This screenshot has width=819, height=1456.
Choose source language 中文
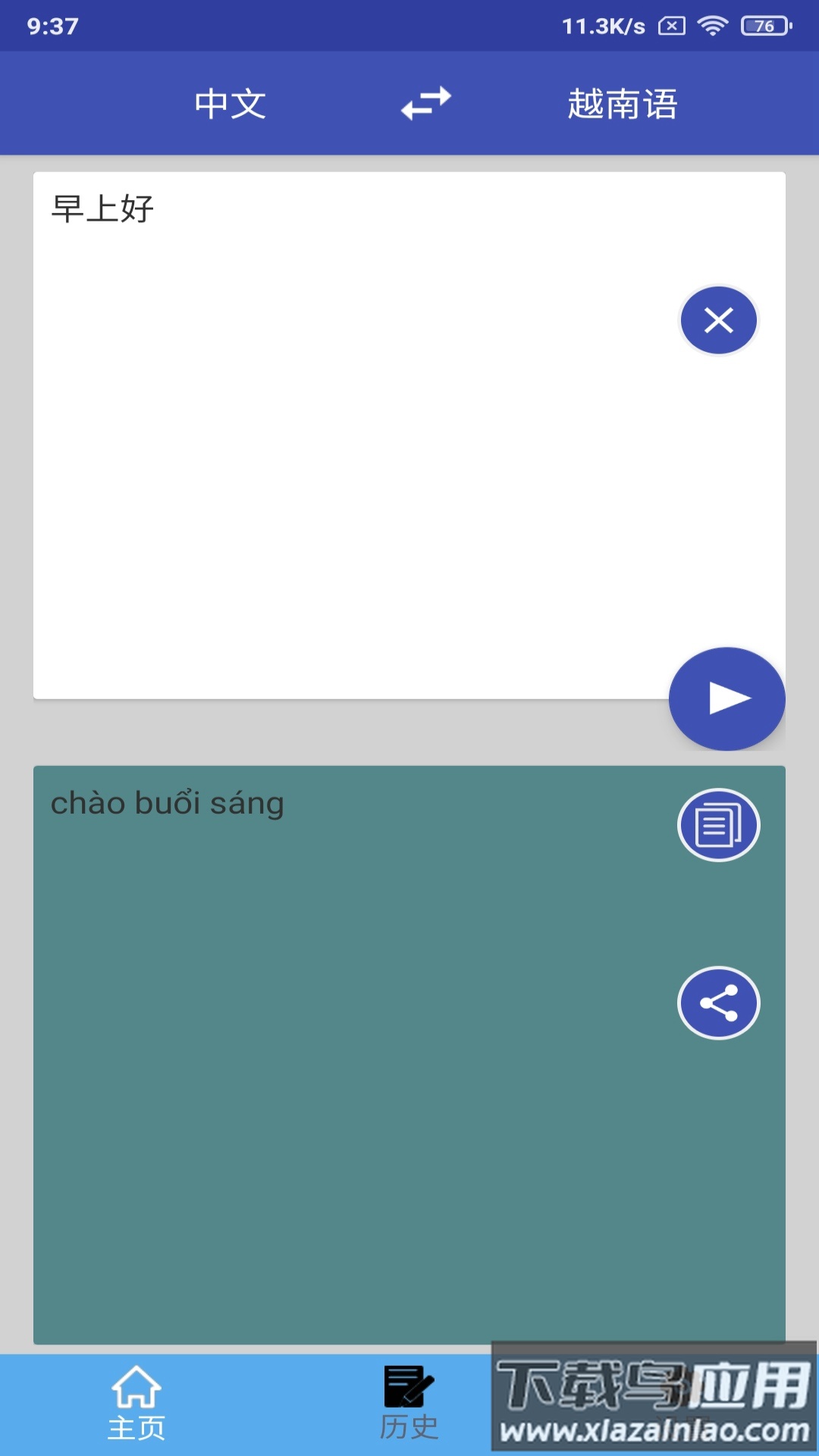click(230, 104)
